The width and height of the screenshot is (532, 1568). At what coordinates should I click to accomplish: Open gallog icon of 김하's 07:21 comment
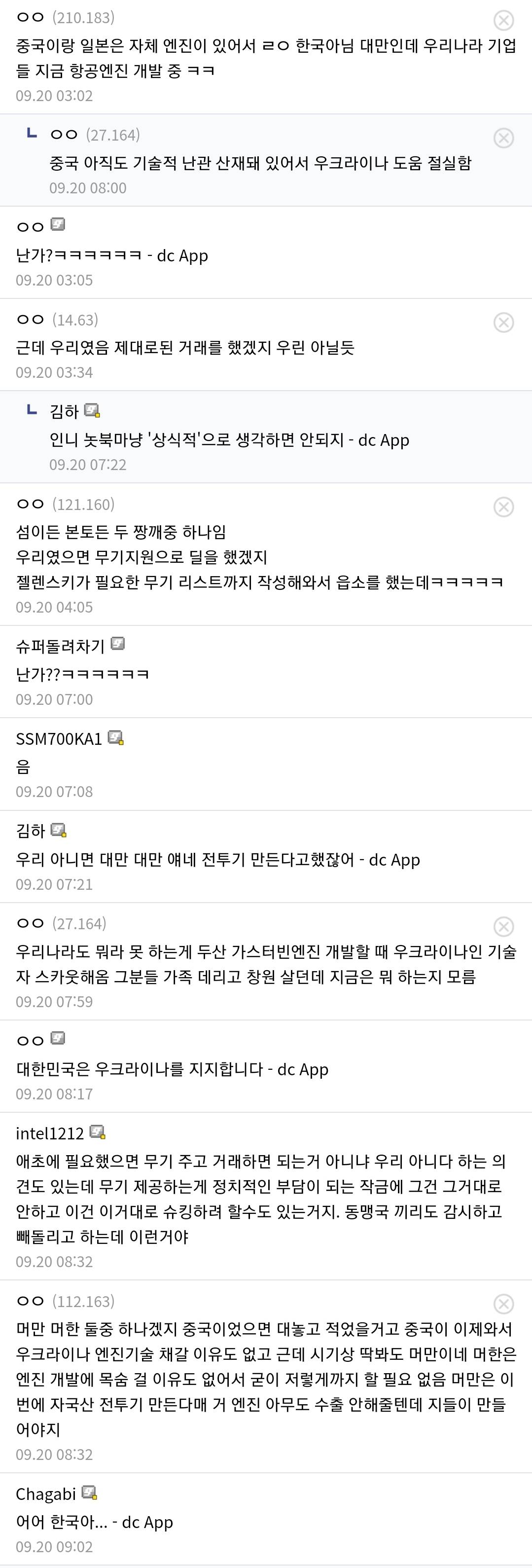click(59, 830)
